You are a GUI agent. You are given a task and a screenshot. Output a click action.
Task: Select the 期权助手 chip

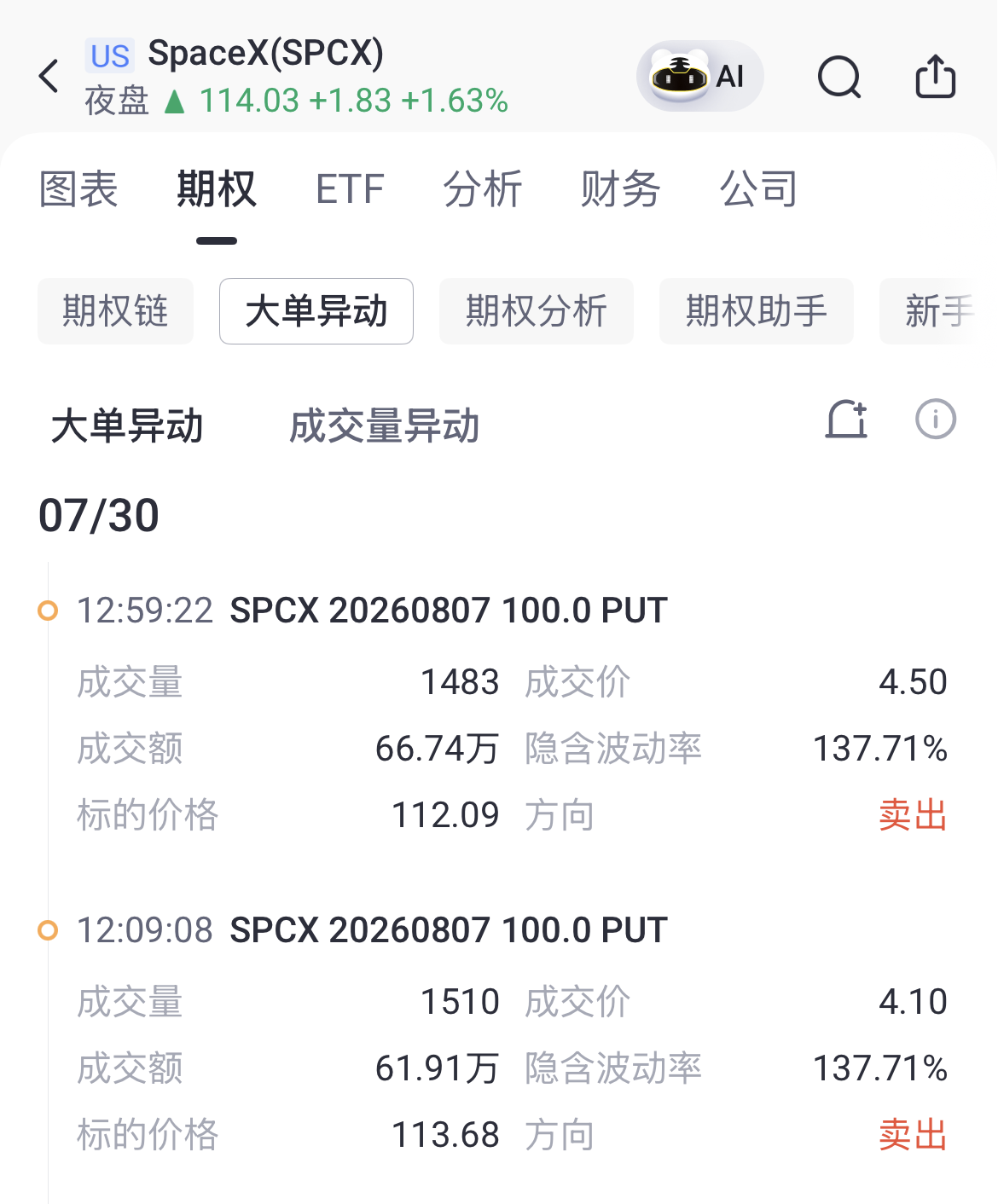coord(757,311)
